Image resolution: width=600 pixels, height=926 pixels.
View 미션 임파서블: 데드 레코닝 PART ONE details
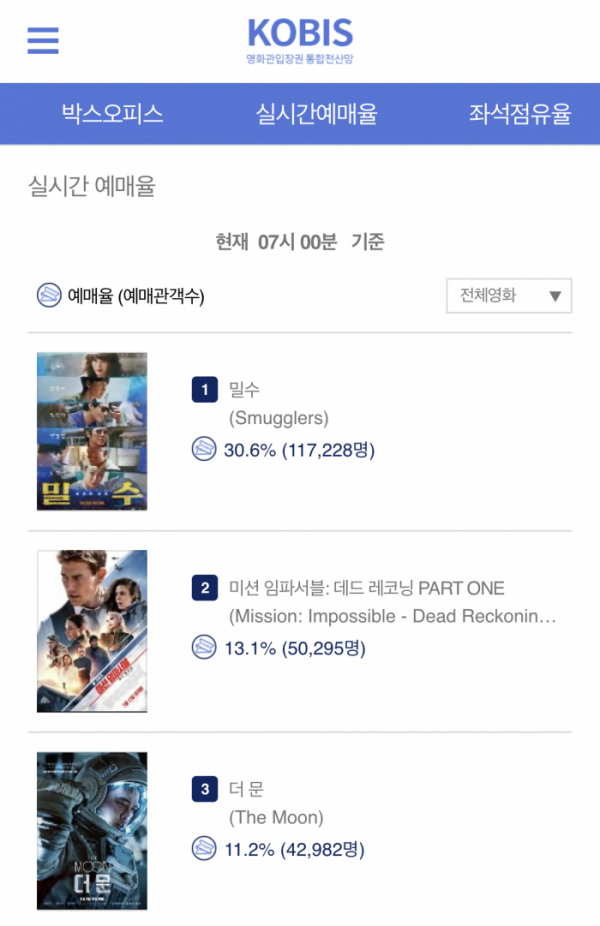click(x=366, y=588)
